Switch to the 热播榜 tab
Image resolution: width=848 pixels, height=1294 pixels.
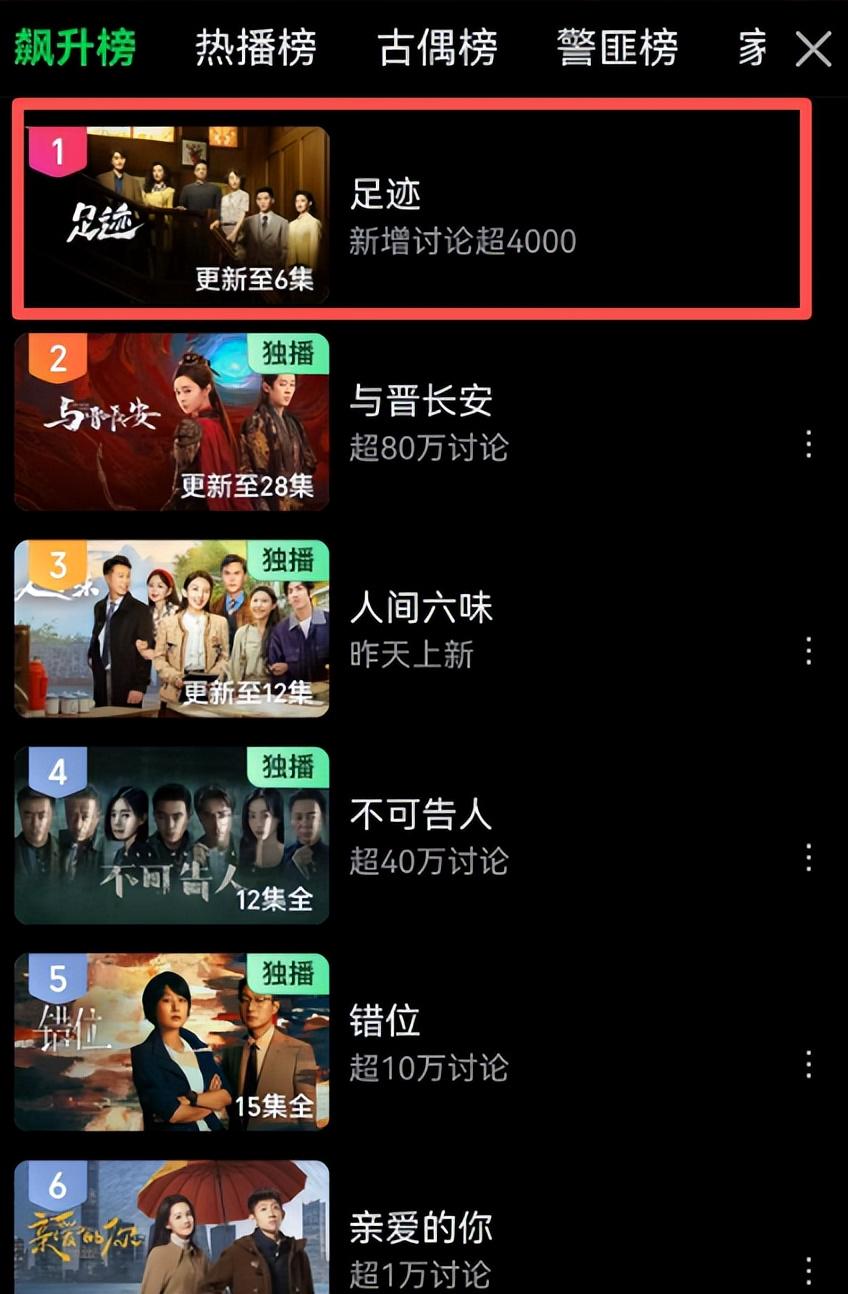[x=255, y=48]
